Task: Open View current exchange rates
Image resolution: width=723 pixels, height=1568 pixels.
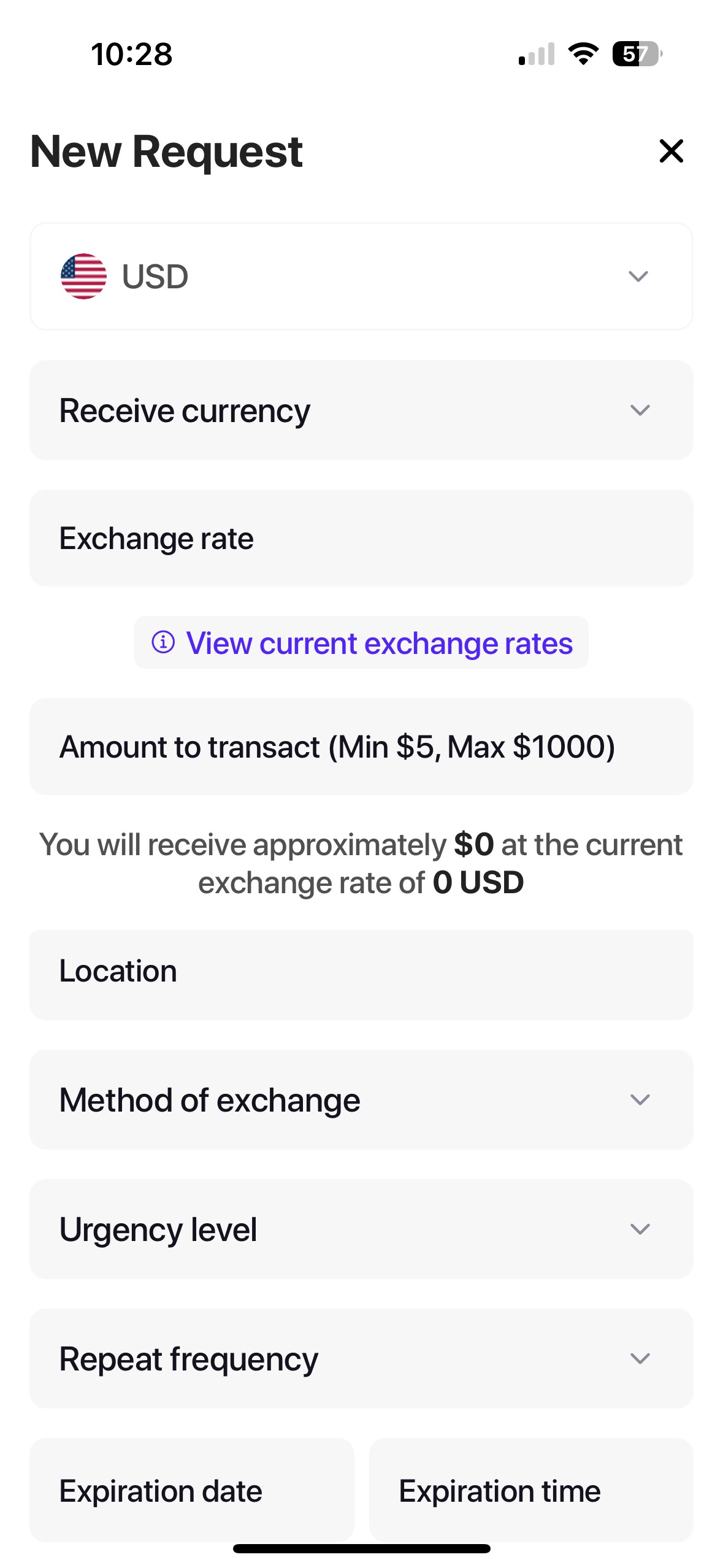Action: coord(380,642)
